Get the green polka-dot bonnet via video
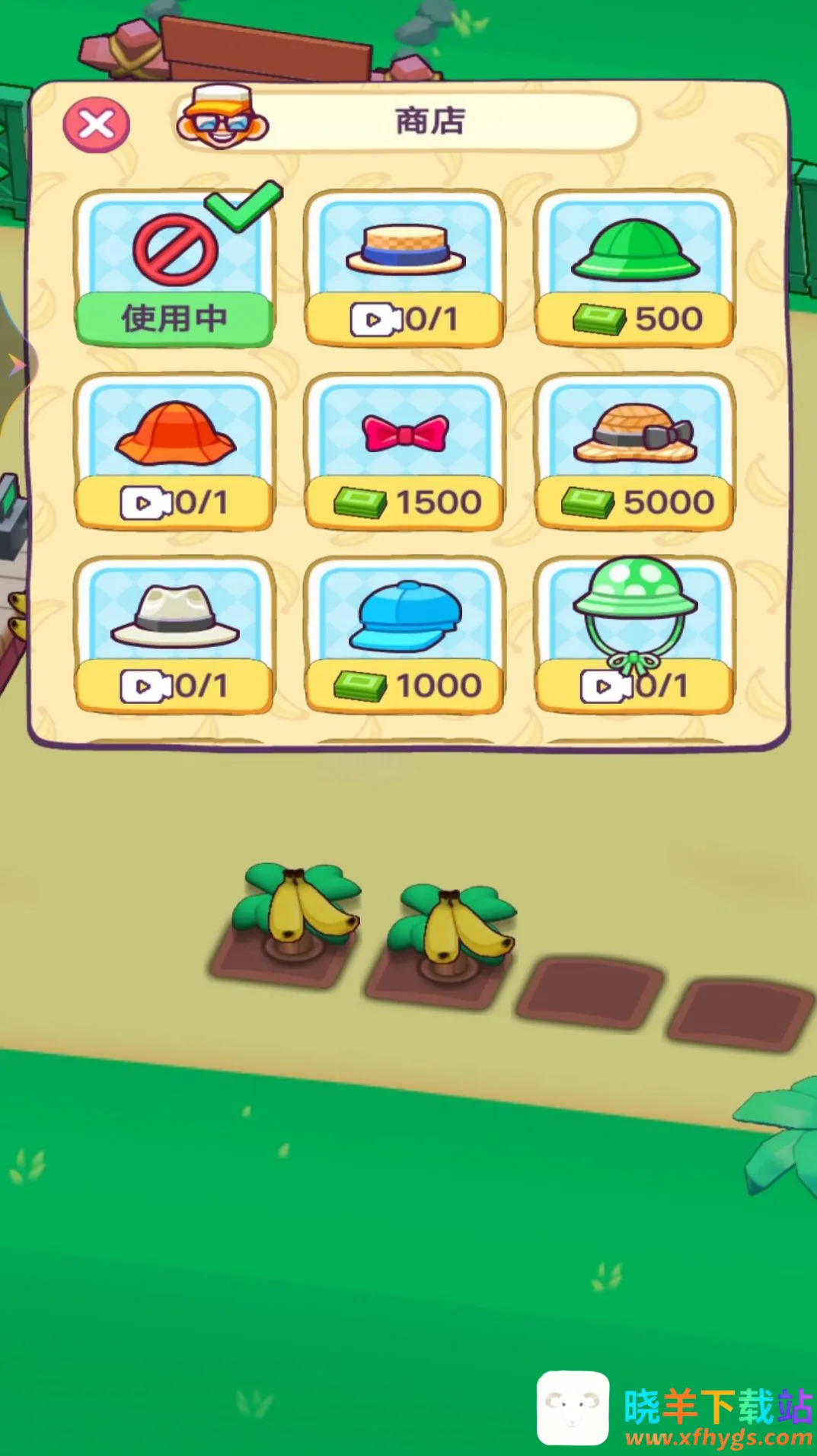Image resolution: width=817 pixels, height=1456 pixels. click(x=635, y=686)
